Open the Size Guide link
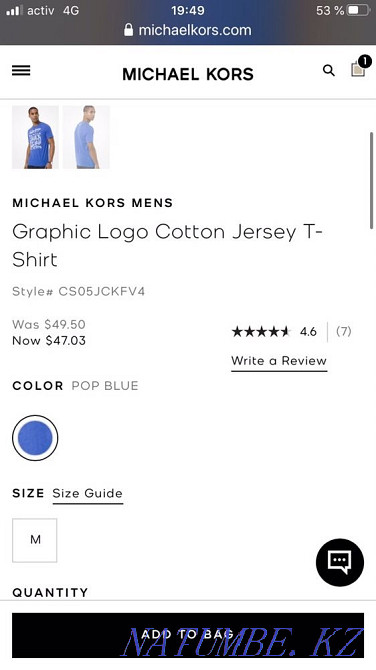The width and height of the screenshot is (376, 670). pyautogui.click(x=88, y=494)
